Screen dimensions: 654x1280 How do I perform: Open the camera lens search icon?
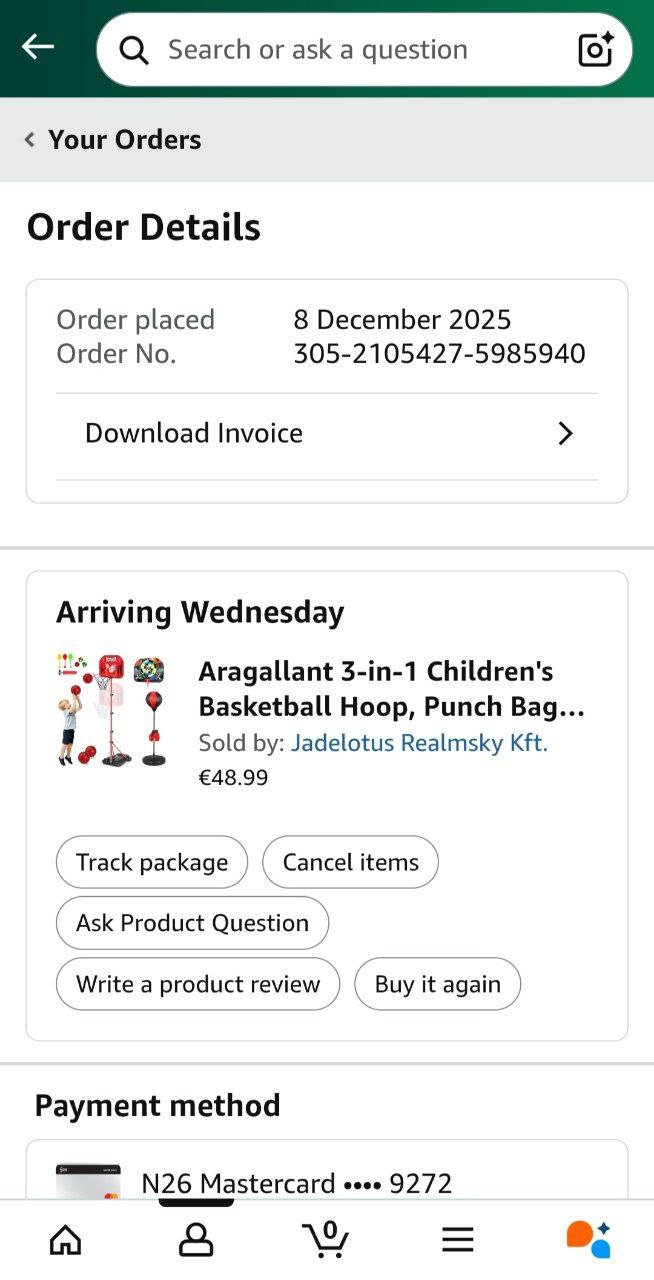tap(596, 49)
